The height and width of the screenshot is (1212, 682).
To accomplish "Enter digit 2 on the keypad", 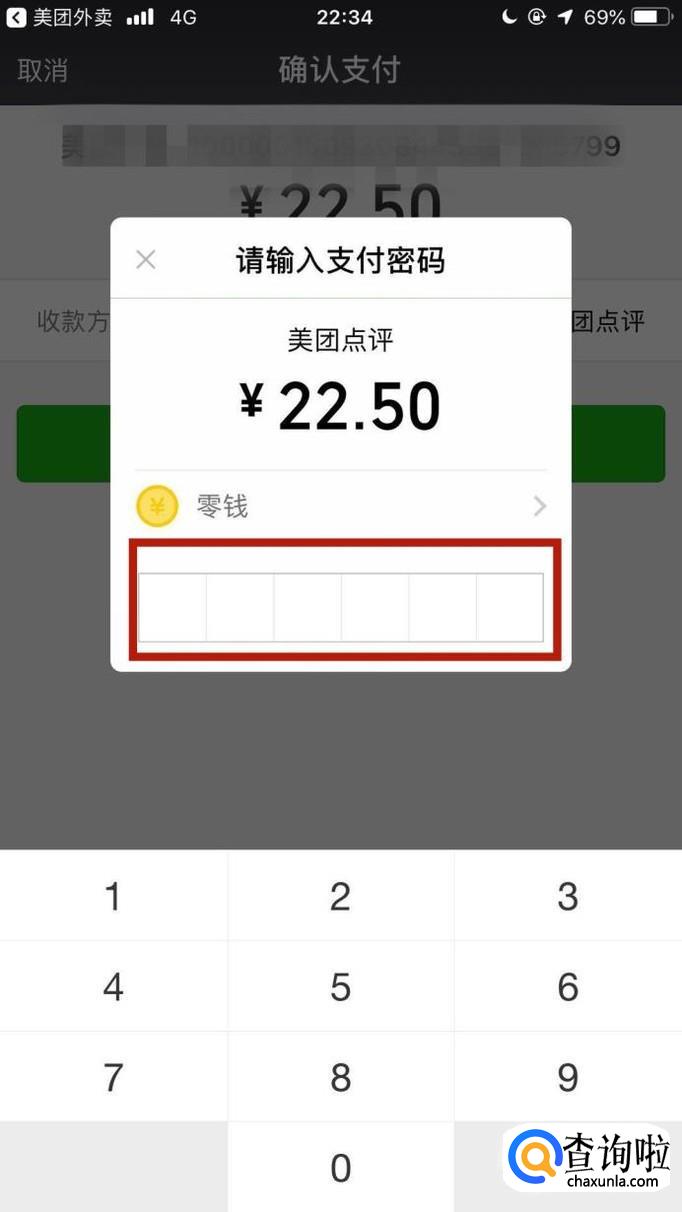I will tap(340, 896).
